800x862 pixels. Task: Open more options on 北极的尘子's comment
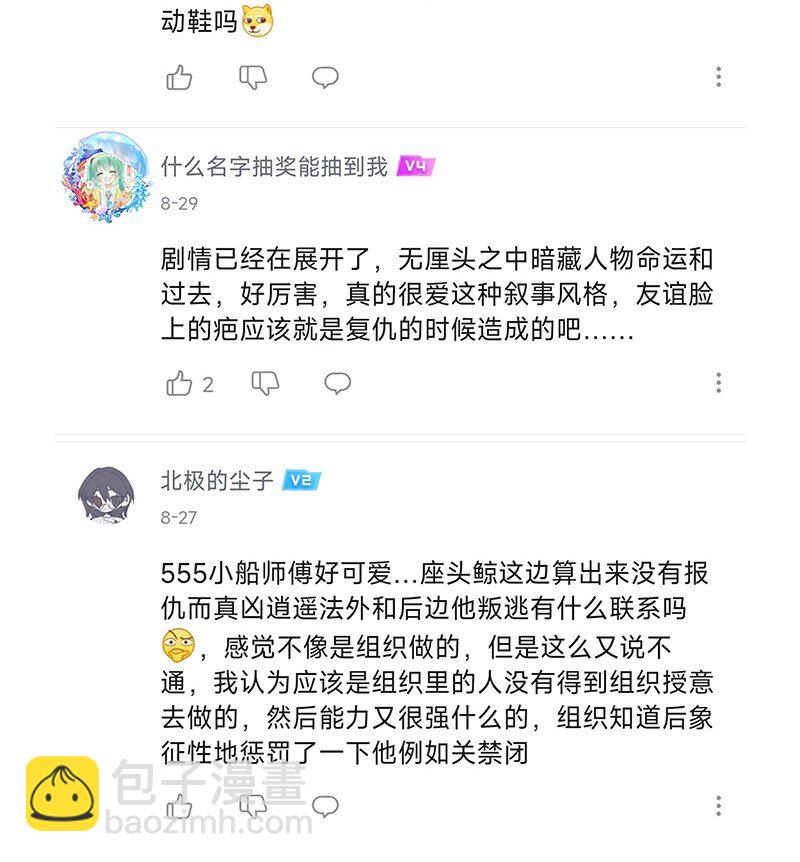click(x=718, y=806)
